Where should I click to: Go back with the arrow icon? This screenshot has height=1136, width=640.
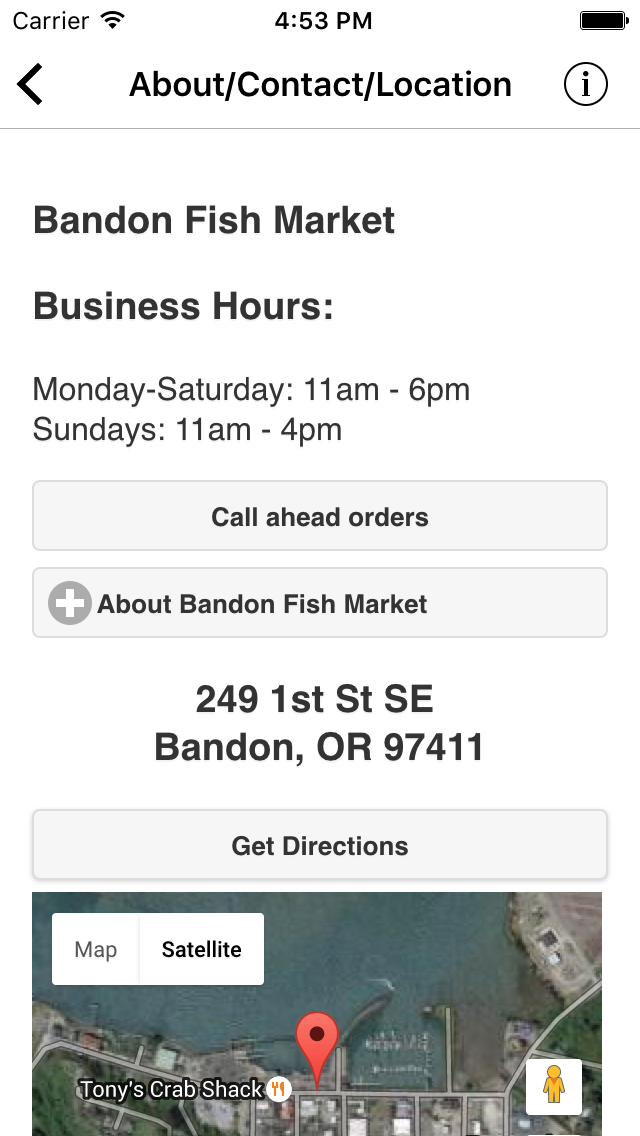point(30,85)
